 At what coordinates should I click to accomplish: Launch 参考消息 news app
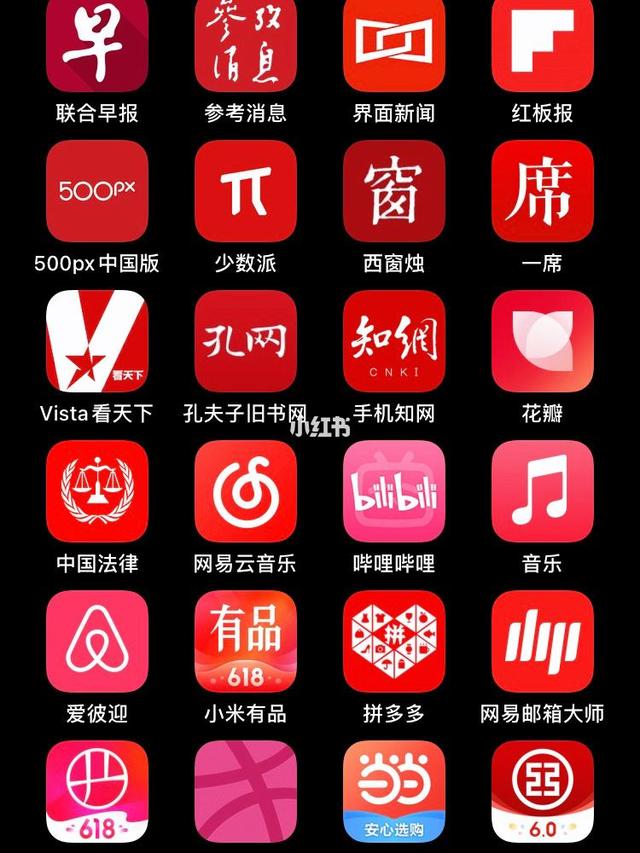tap(245, 44)
